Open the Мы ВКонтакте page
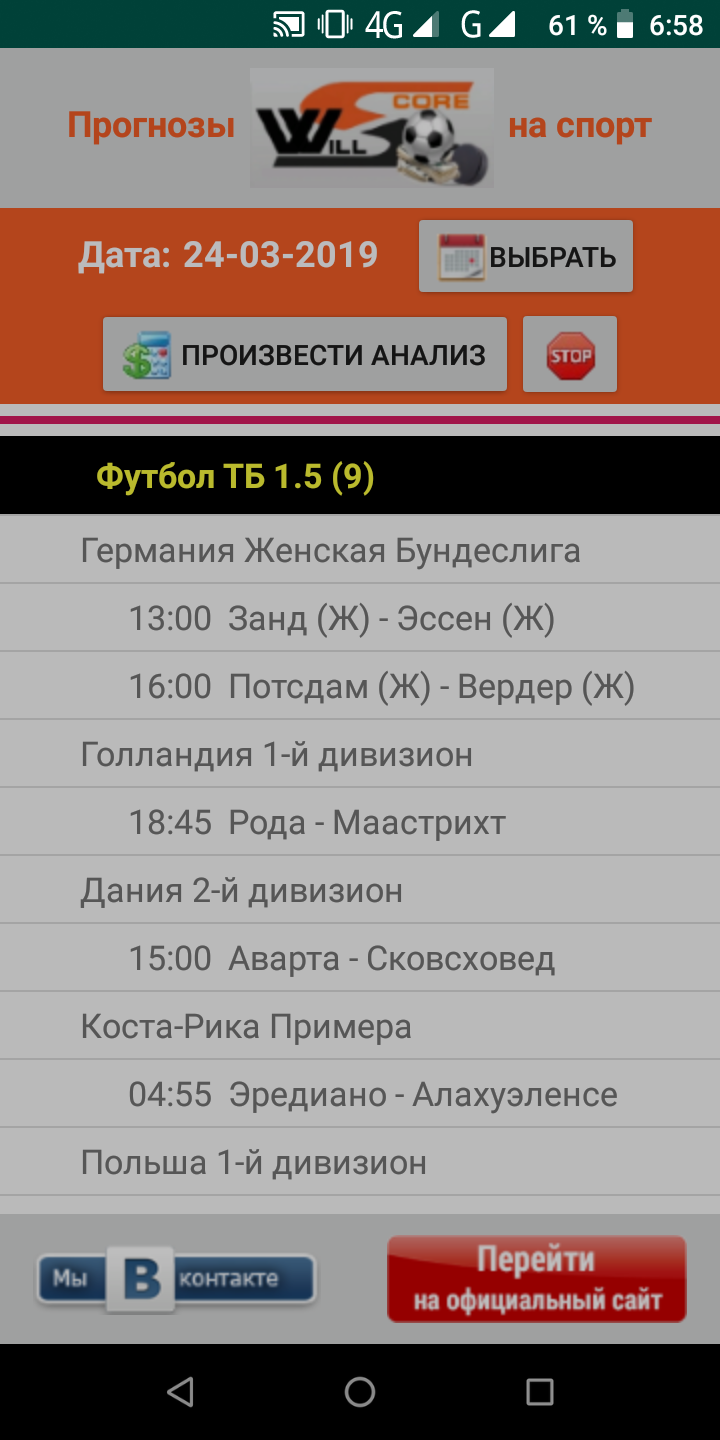The width and height of the screenshot is (720, 1440). point(176,1278)
